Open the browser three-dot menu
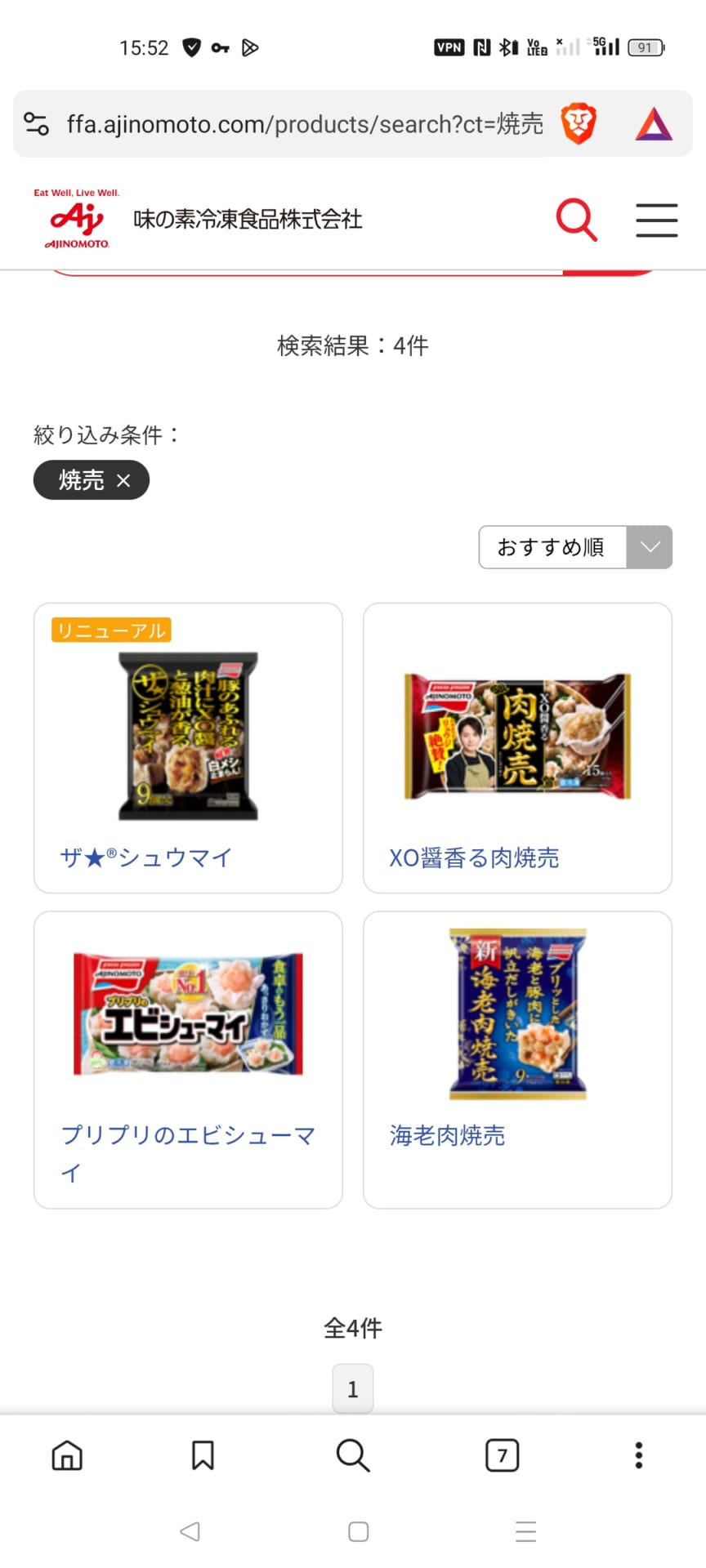706x1568 pixels. tap(639, 1455)
